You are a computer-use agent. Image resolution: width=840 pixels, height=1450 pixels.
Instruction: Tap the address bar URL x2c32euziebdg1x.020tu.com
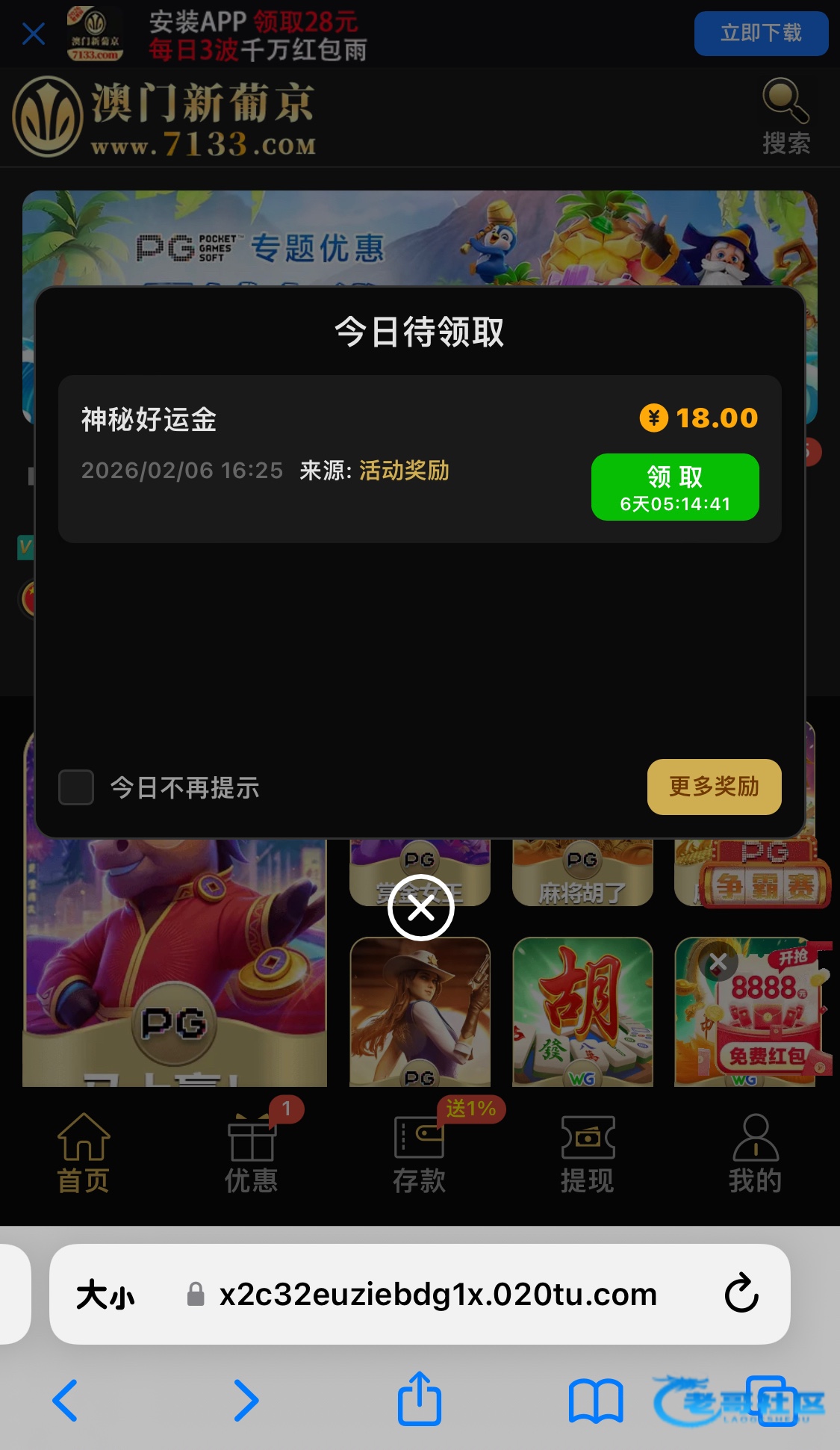coord(438,1294)
